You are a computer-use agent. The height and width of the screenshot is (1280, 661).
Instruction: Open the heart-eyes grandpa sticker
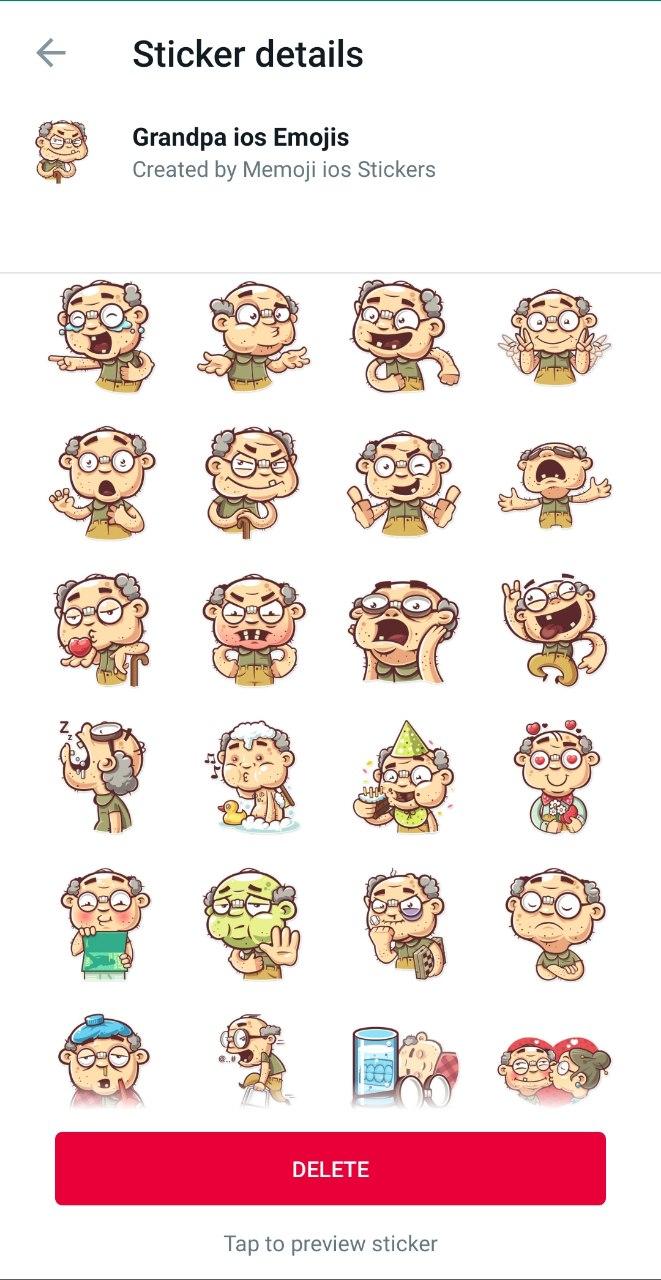pyautogui.click(x=555, y=777)
